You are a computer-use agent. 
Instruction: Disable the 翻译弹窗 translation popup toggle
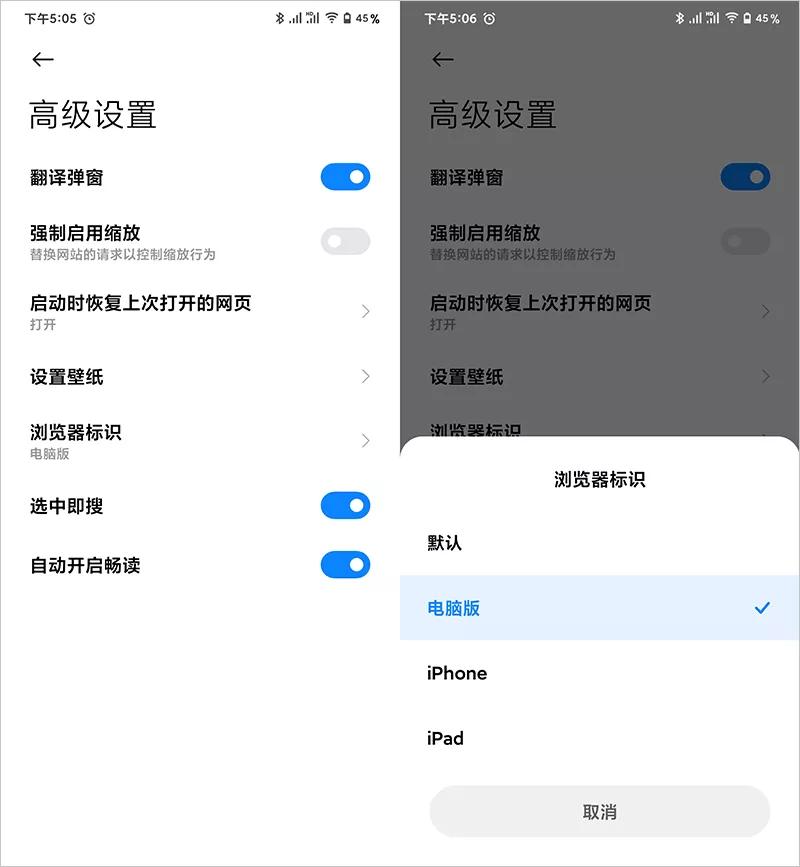click(345, 177)
